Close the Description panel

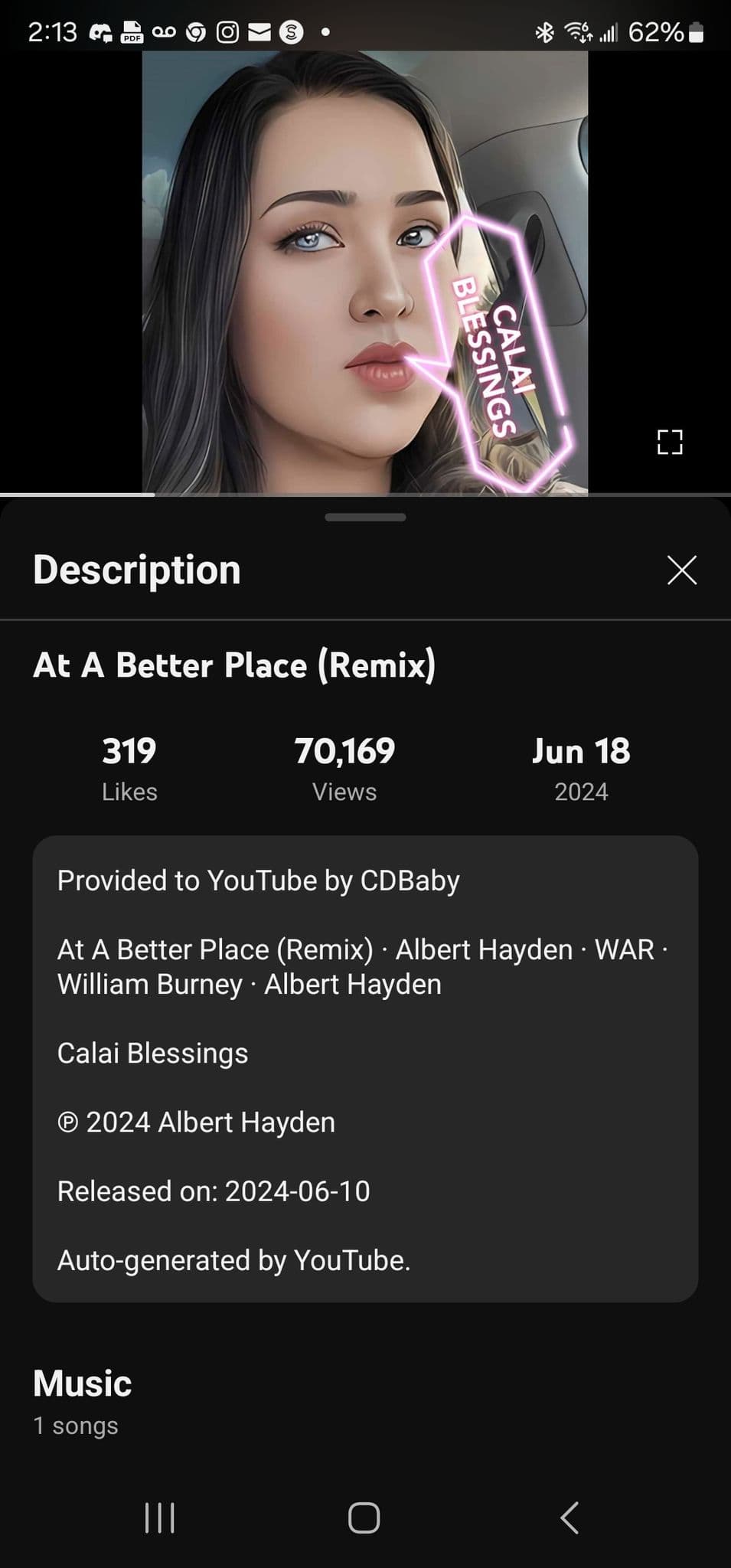coord(681,570)
